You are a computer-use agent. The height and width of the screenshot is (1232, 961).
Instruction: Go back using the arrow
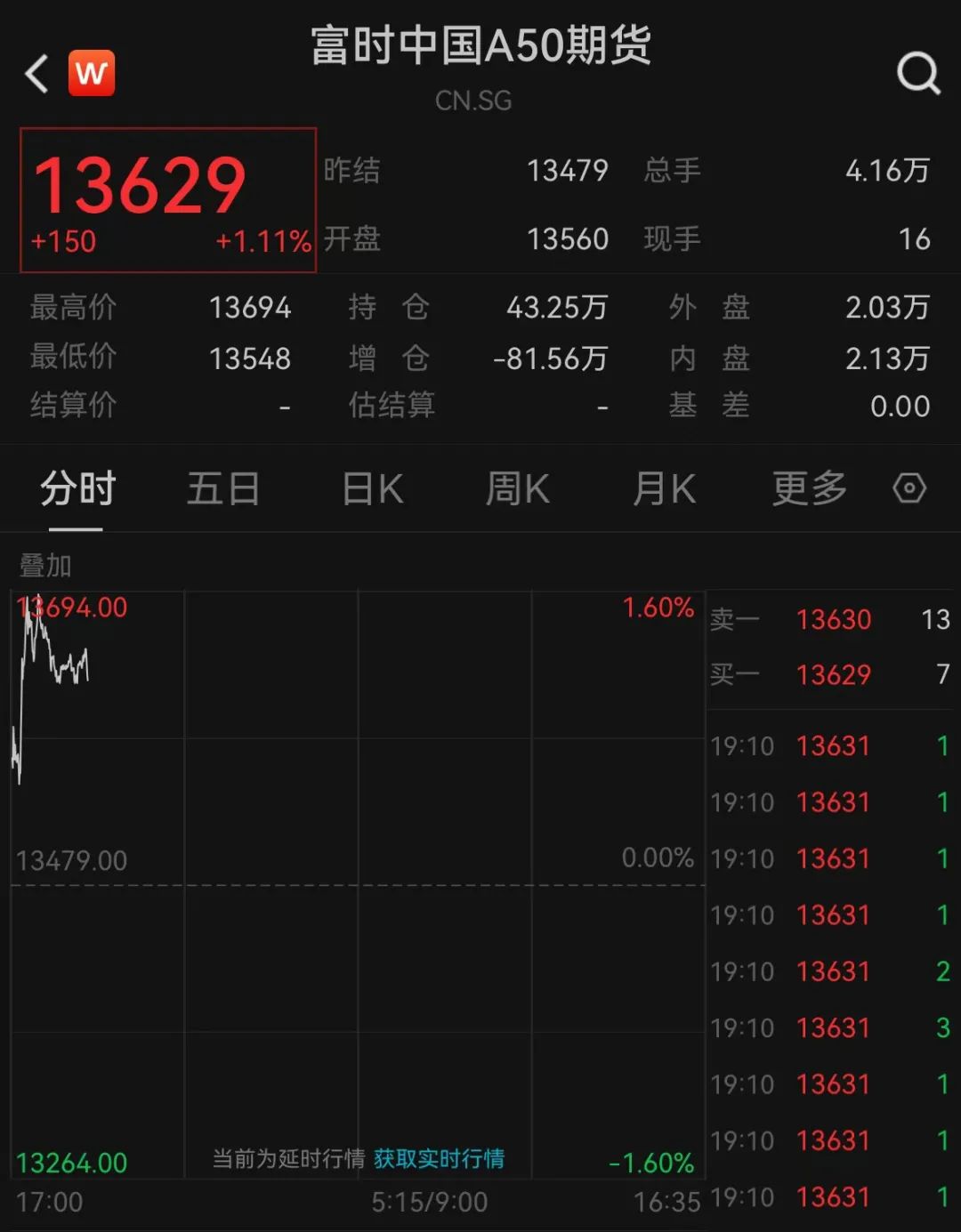[36, 73]
